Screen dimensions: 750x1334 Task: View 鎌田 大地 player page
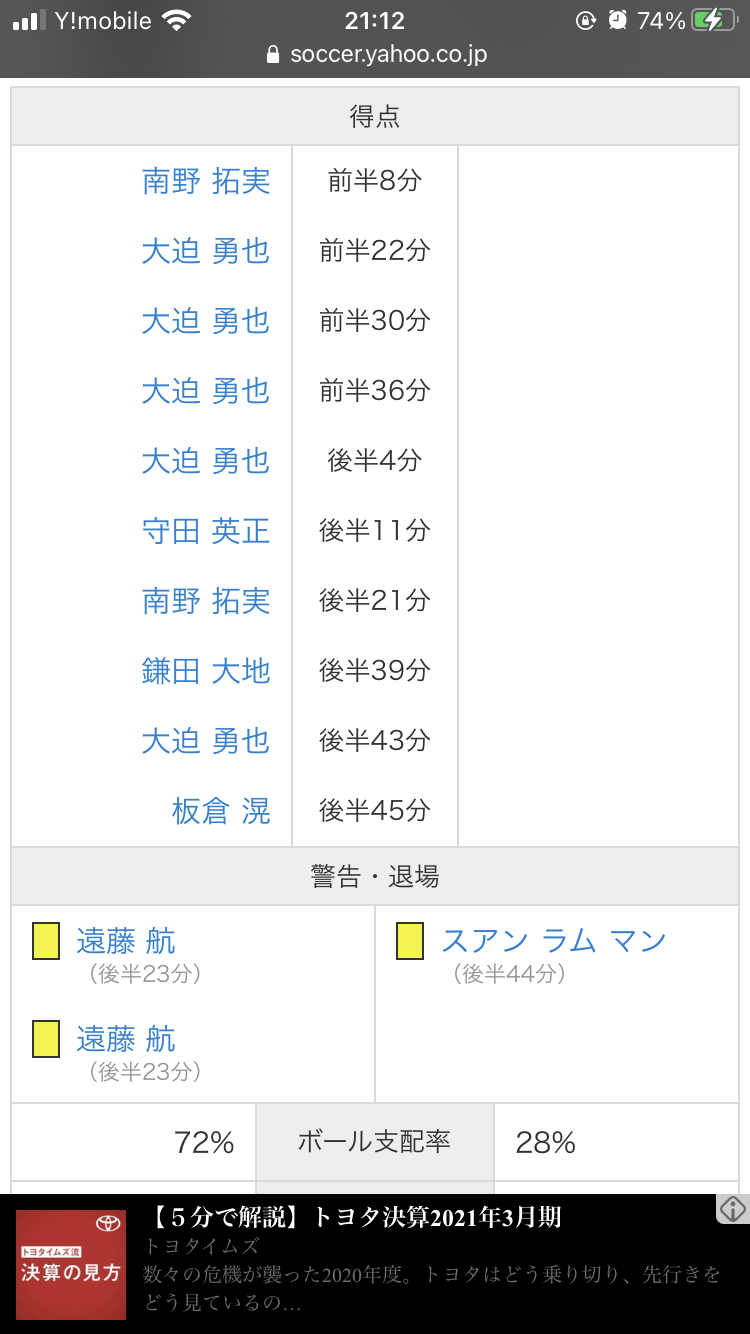tap(206, 671)
